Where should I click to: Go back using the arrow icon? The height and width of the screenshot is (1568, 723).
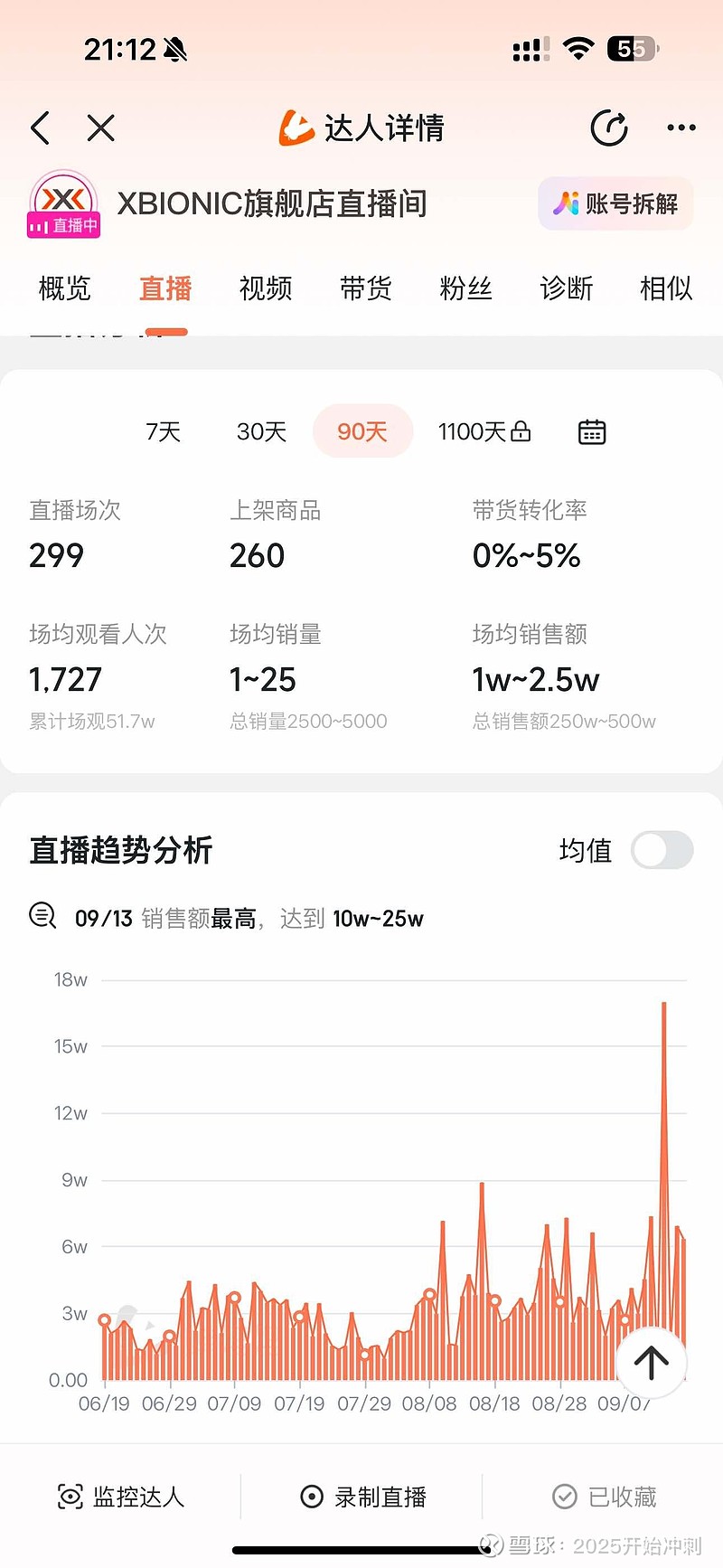pos(40,128)
